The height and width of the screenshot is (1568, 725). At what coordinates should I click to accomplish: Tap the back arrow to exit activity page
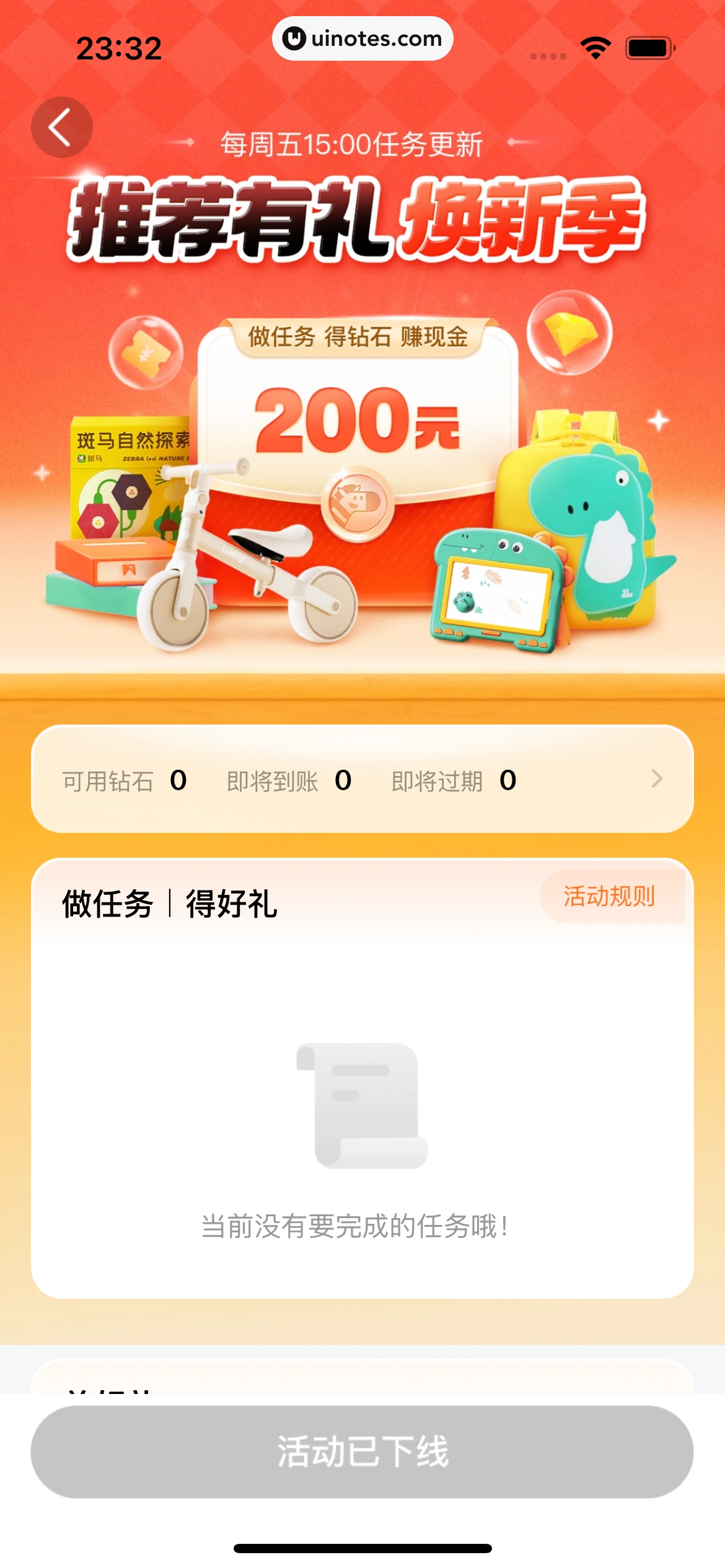pos(61,126)
